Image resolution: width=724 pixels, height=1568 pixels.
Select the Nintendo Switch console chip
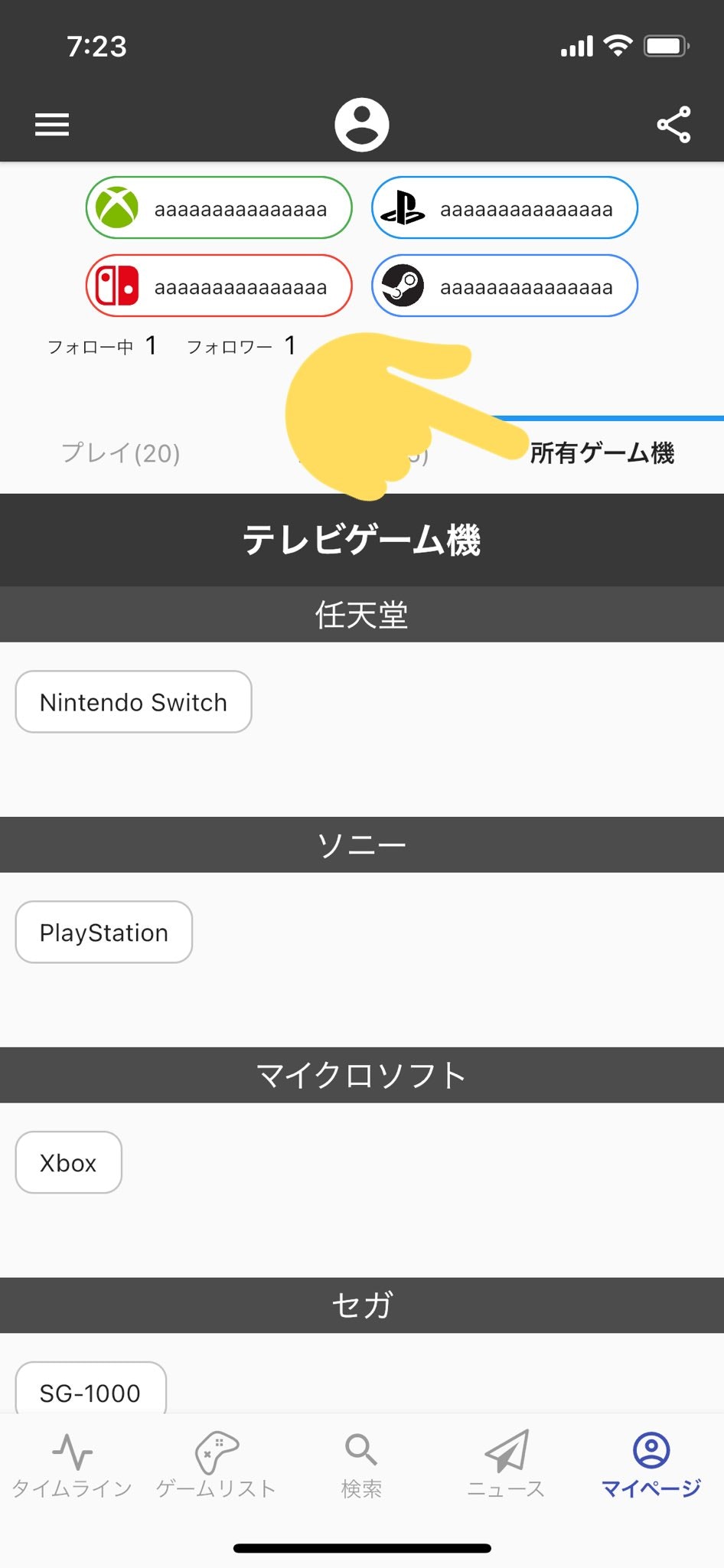click(133, 702)
